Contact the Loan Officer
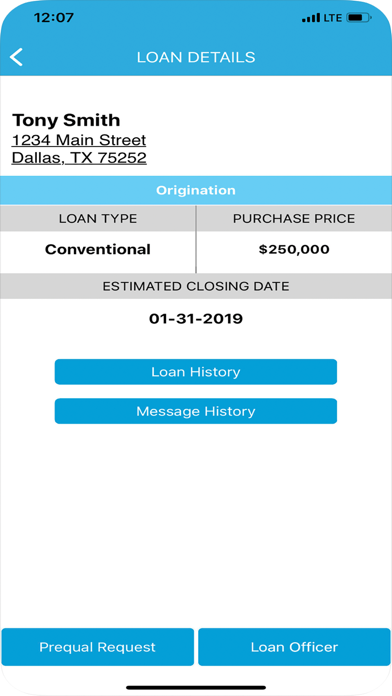Screen dimensions: 392x696 tap(294, 647)
